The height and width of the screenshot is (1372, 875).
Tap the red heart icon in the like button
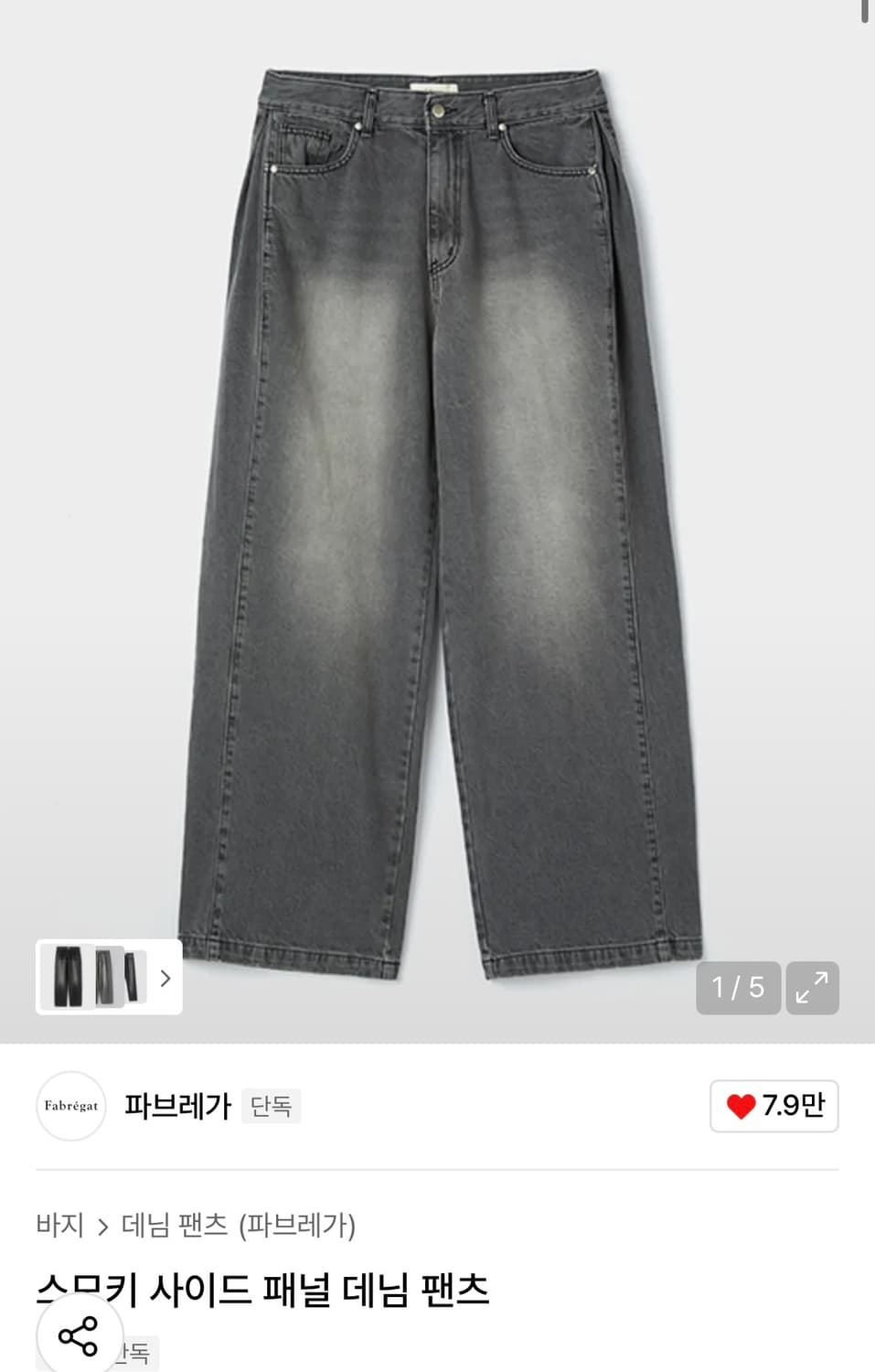[742, 1105]
